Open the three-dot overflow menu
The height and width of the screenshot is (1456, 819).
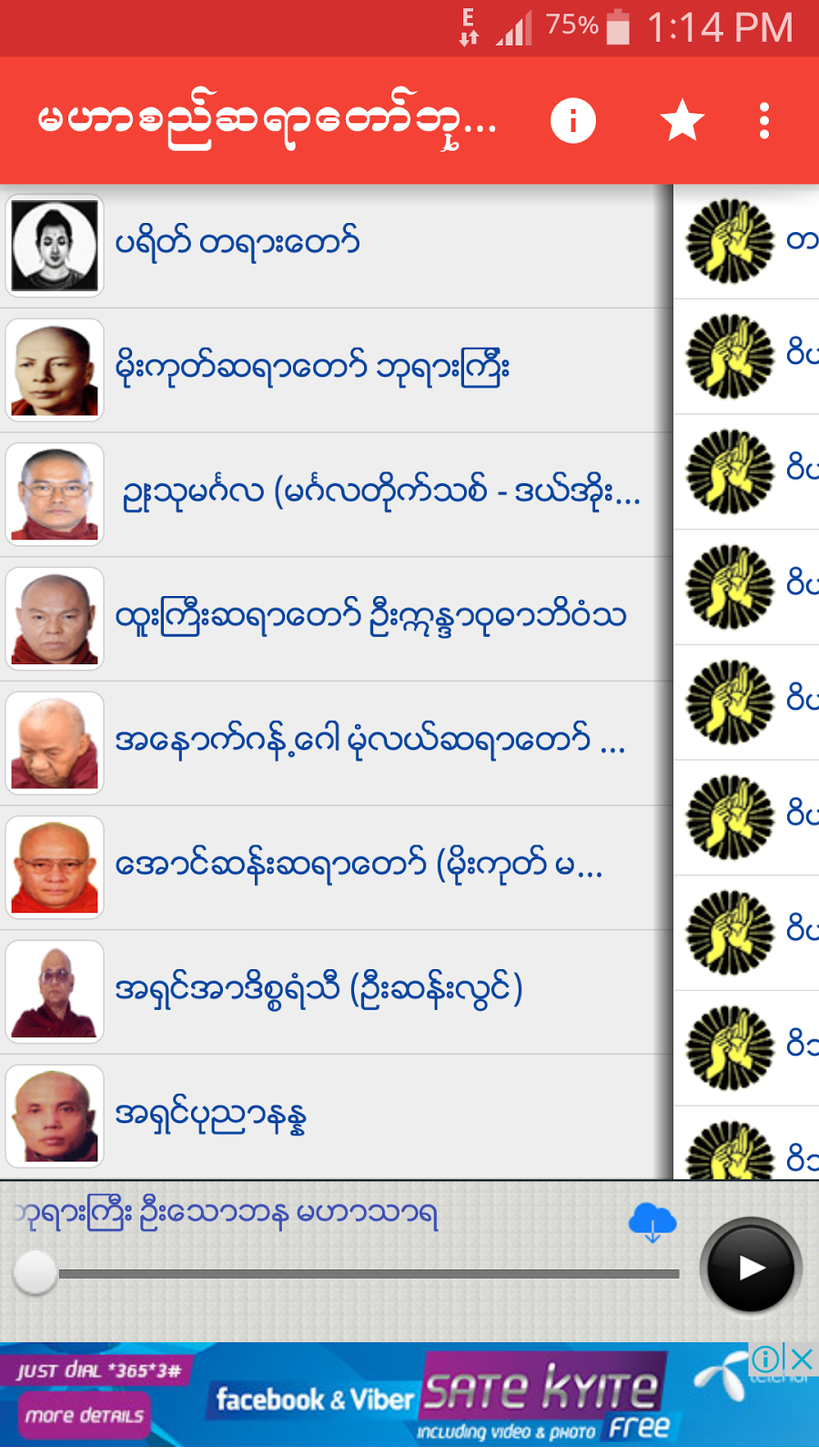click(764, 121)
